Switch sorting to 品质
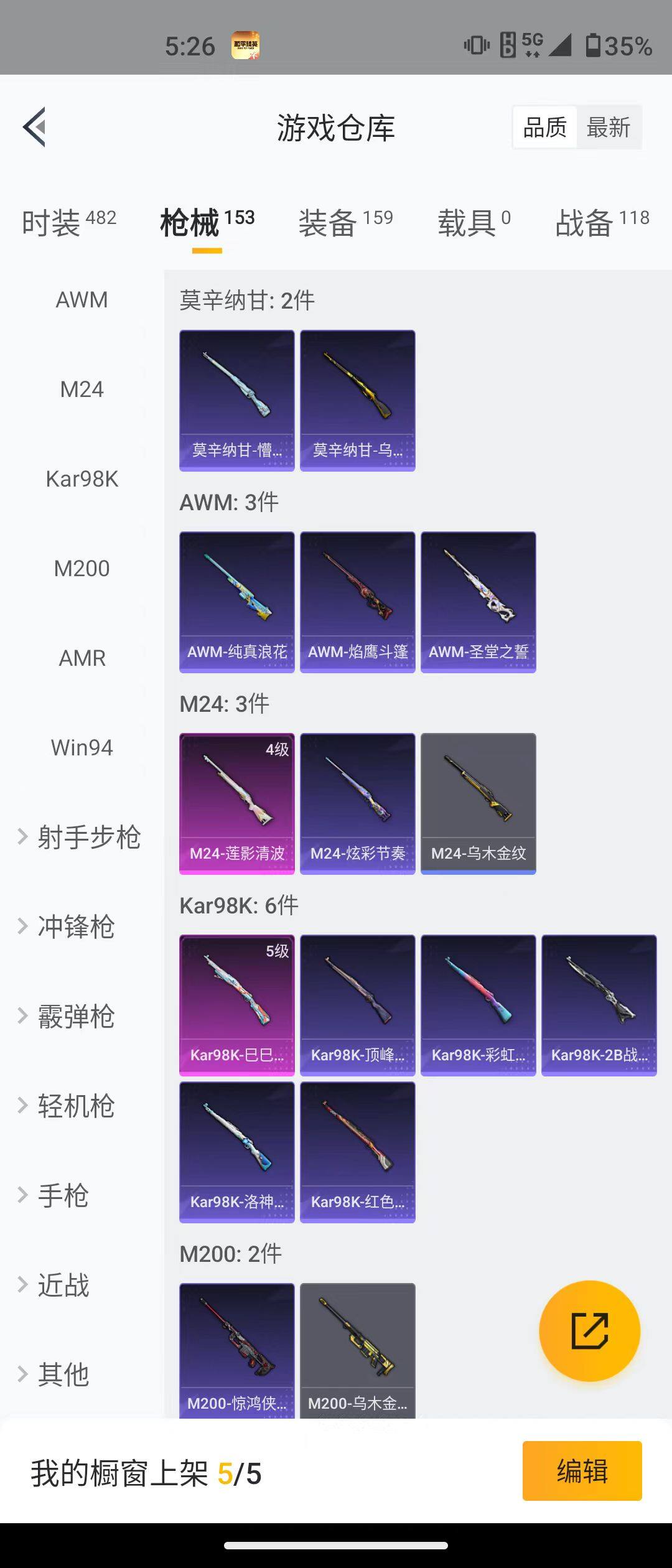The image size is (672, 1568). (544, 126)
